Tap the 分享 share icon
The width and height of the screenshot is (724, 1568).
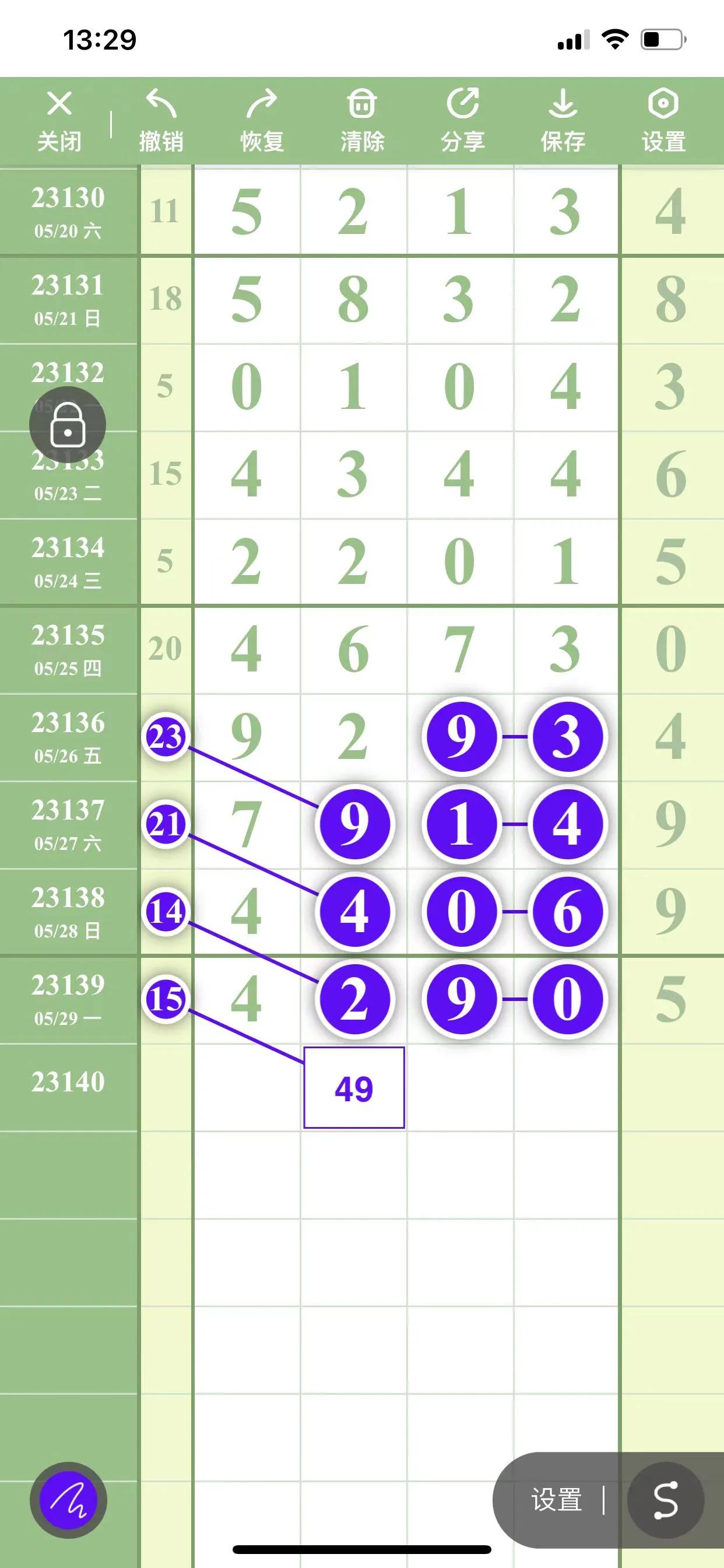(x=462, y=104)
